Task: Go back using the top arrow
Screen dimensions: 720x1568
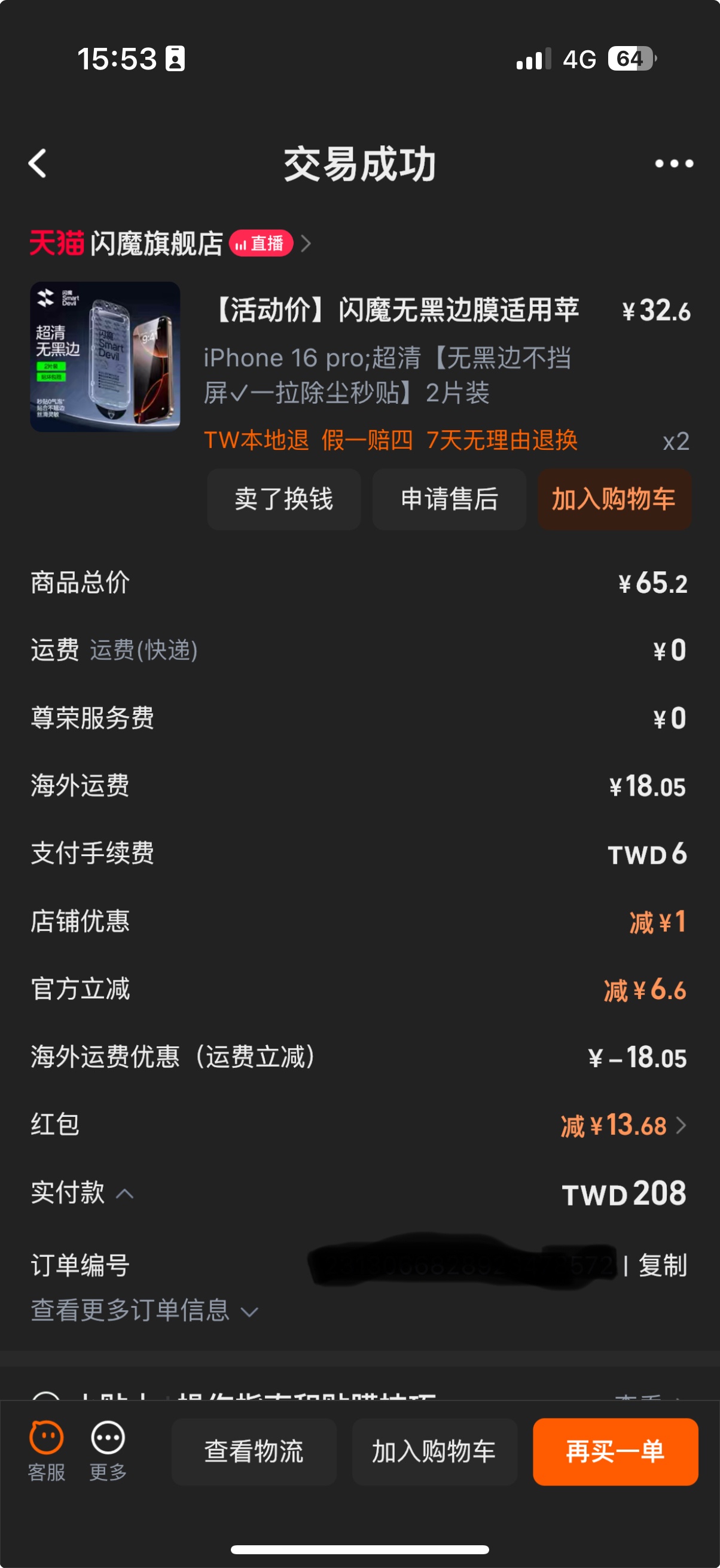Action: point(38,163)
